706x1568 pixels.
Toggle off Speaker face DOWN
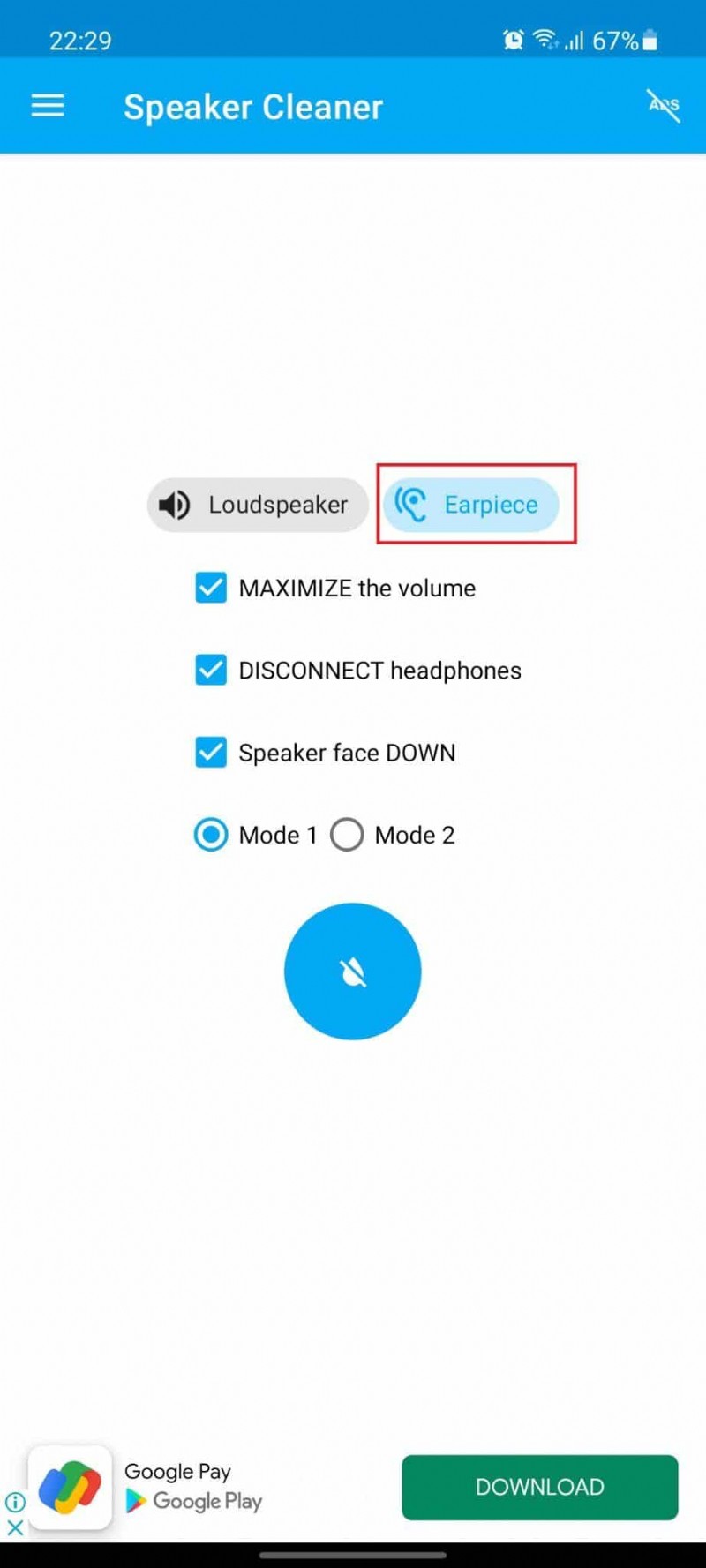(x=210, y=752)
